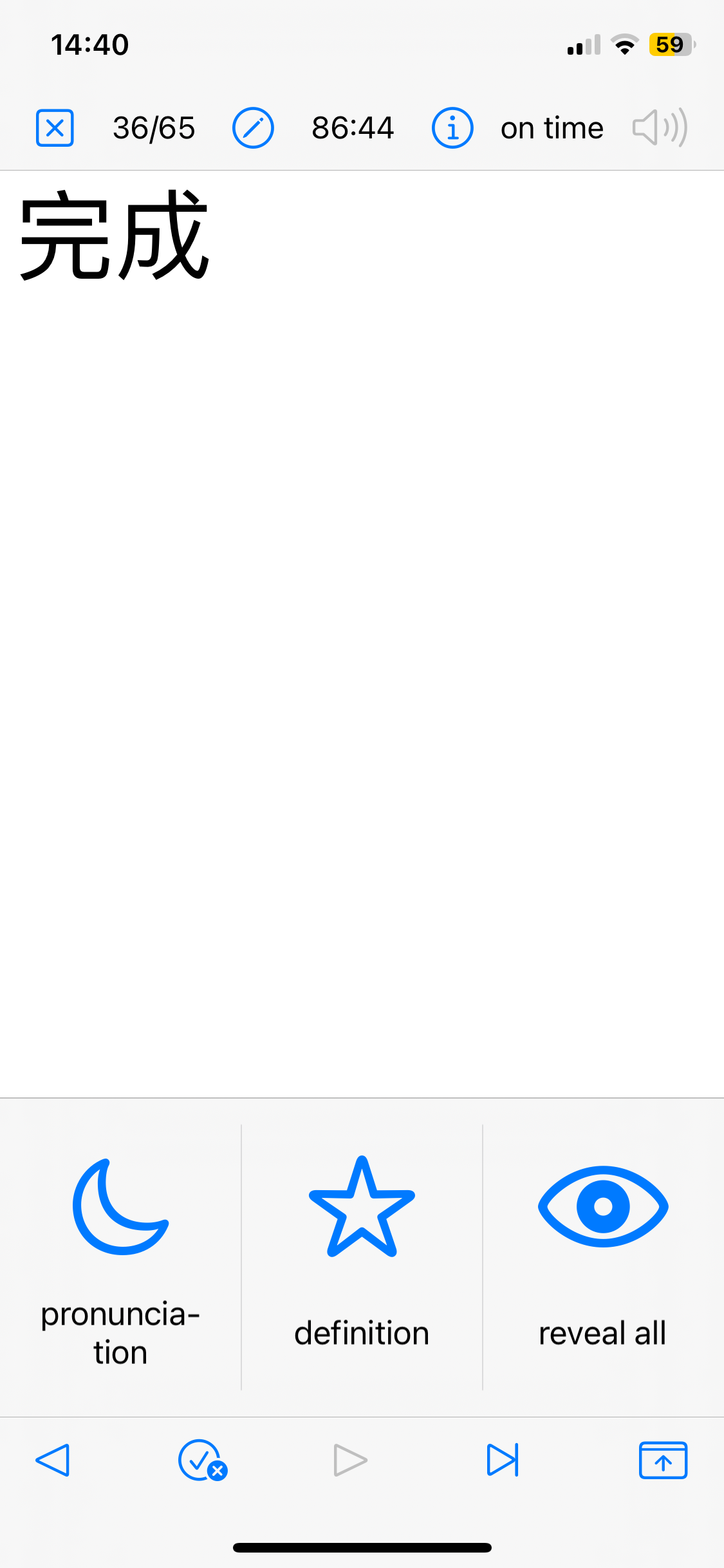
Task: Tap reveal all
Action: [x=603, y=1258]
